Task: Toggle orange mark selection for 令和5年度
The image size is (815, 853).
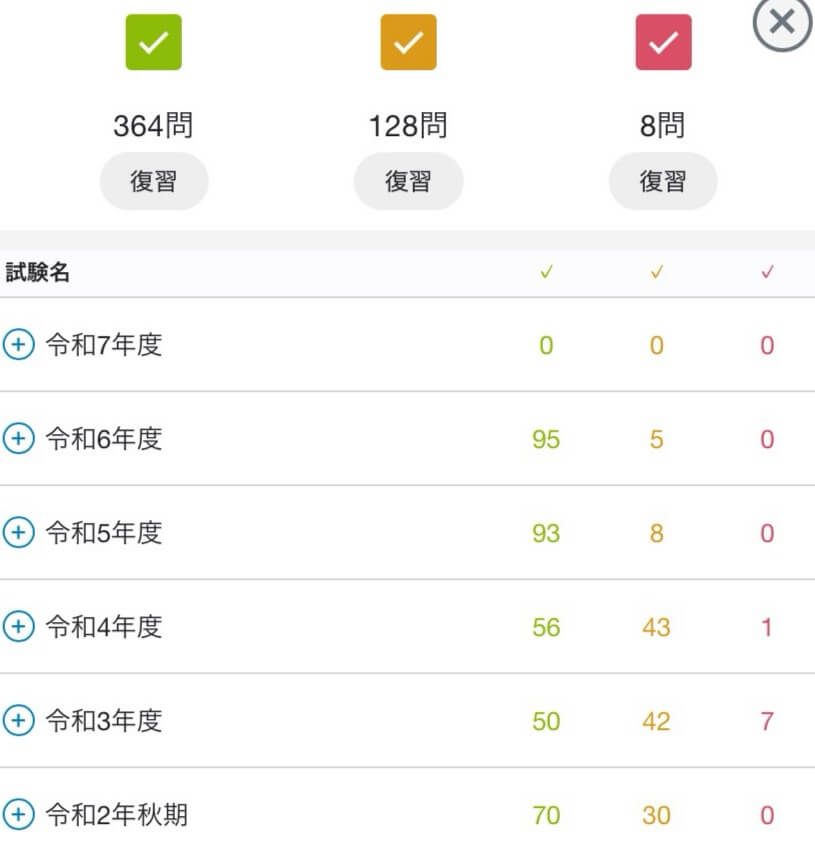Action: (x=656, y=533)
